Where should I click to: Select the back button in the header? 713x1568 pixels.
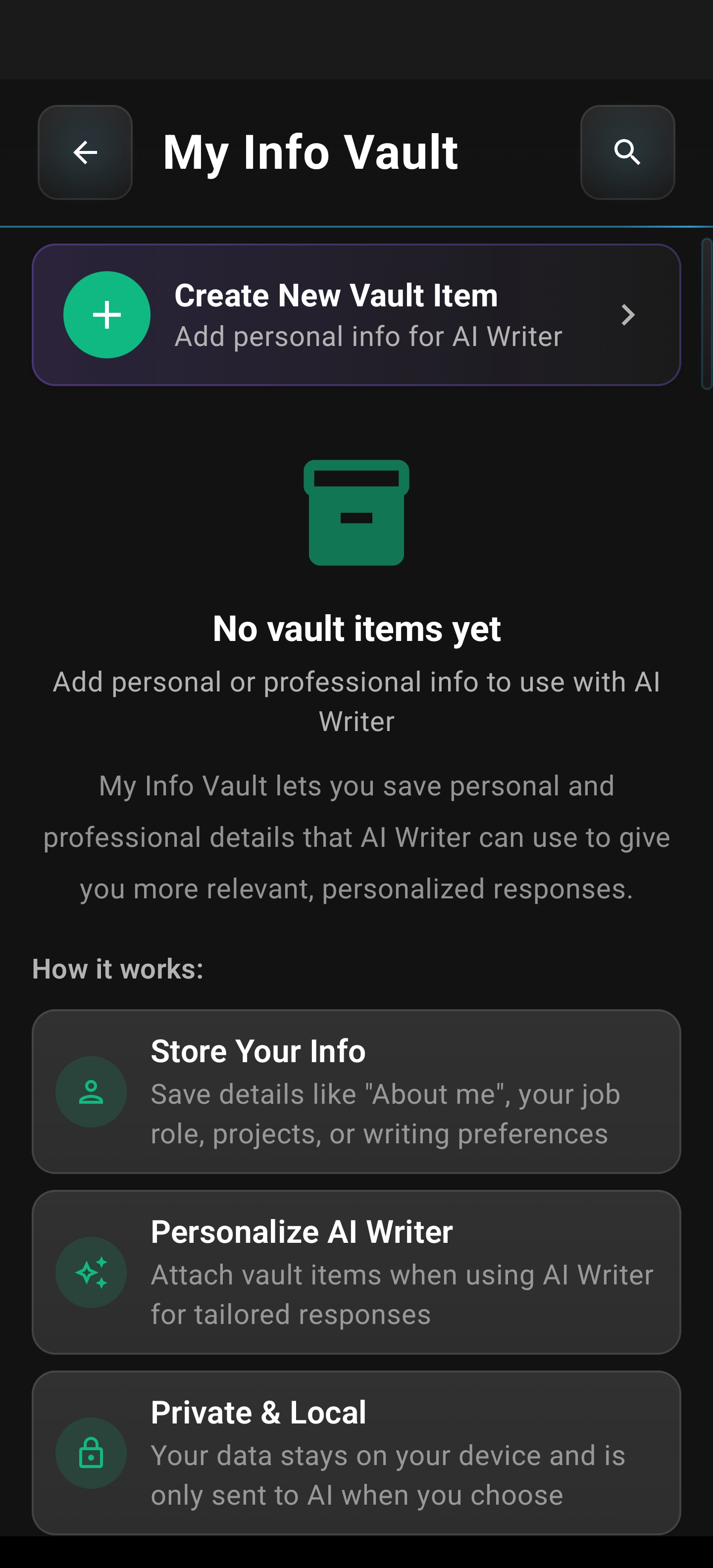pyautogui.click(x=85, y=153)
